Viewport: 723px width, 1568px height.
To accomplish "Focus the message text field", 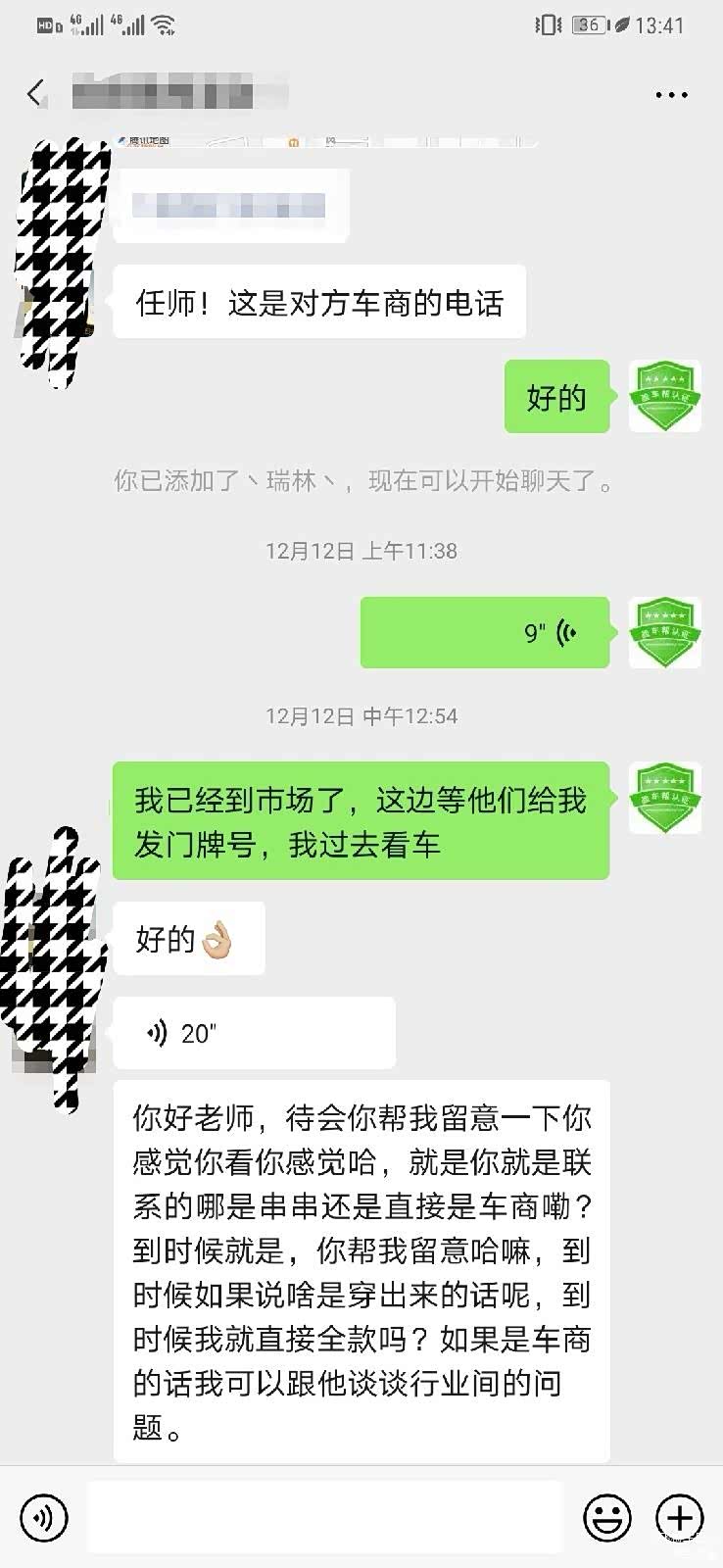I will coord(324,1518).
